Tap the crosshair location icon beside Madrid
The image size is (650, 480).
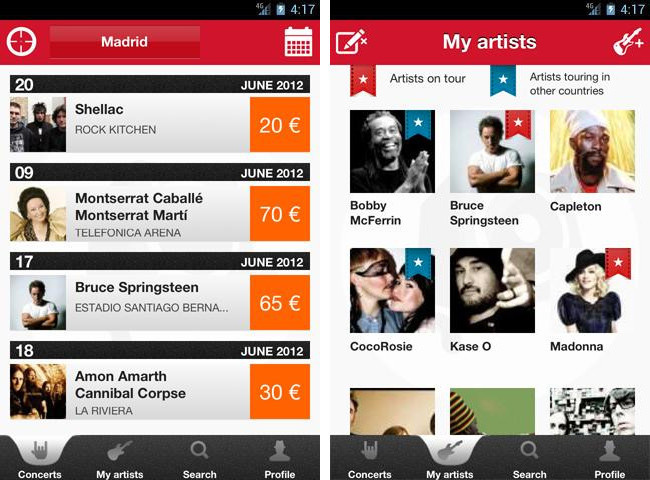pyautogui.click(x=22, y=42)
